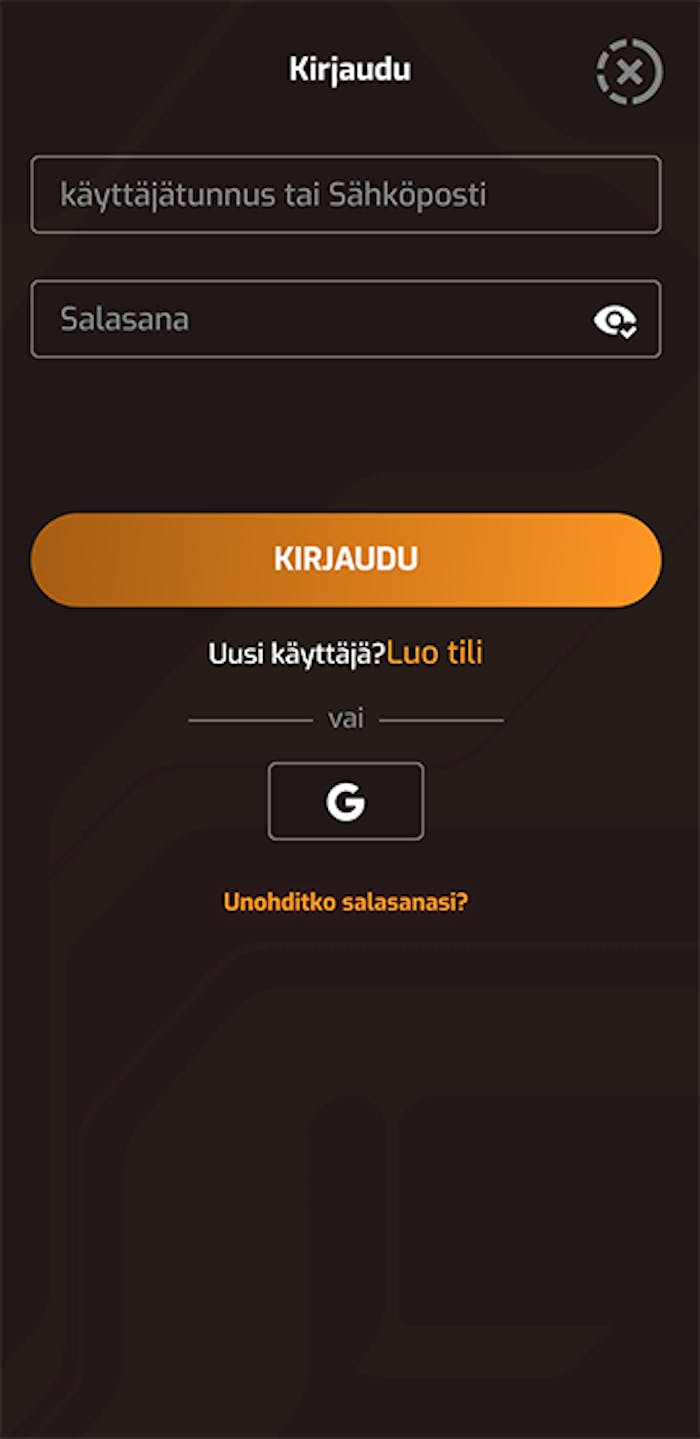Toggle password visibility eye icon
Image resolution: width=700 pixels, height=1439 pixels.
[614, 321]
